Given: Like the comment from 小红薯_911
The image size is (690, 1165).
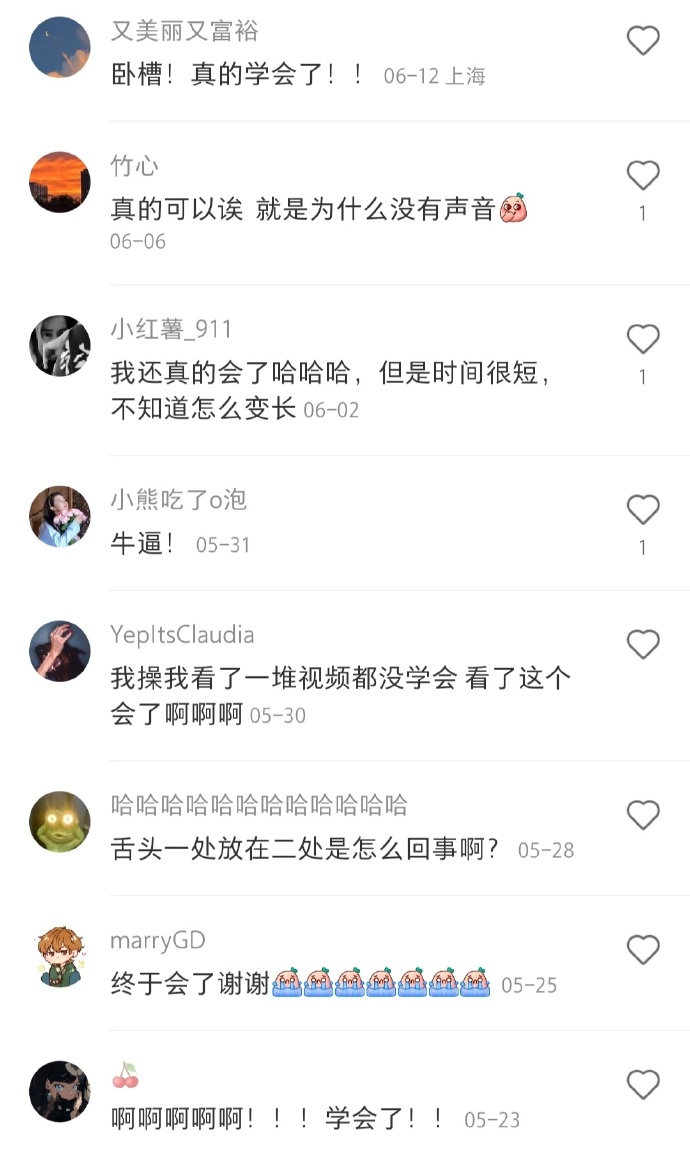Looking at the screenshot, I should [x=642, y=339].
